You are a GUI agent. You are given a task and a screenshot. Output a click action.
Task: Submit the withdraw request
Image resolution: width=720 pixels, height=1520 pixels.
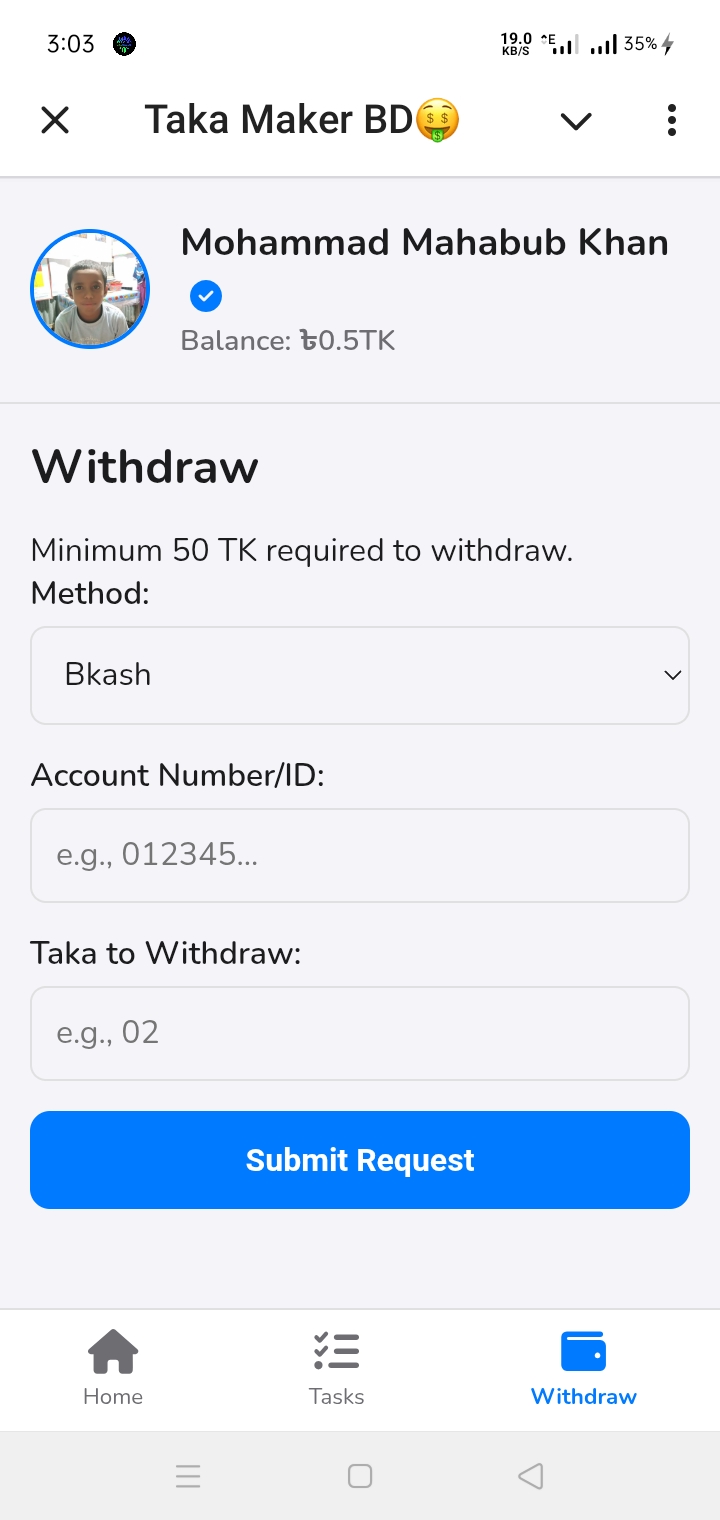[x=360, y=1160]
